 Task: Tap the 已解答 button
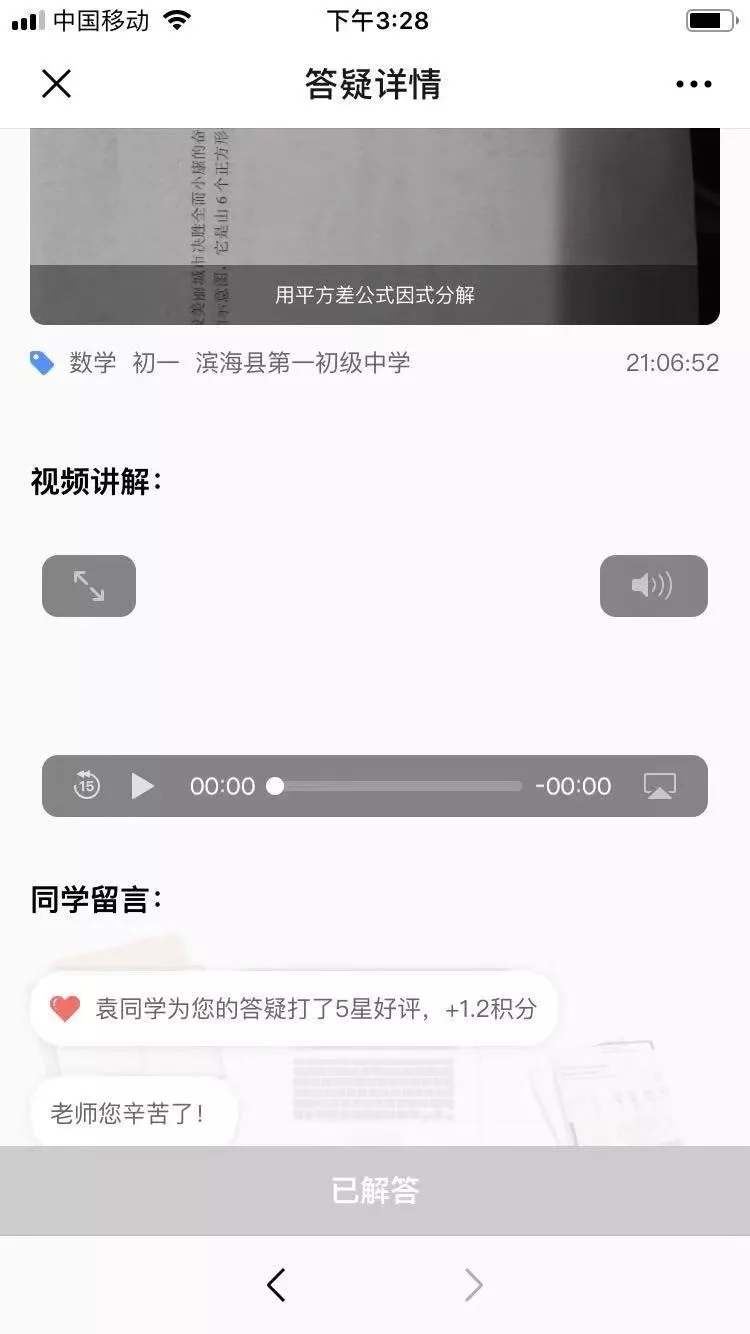point(375,1190)
